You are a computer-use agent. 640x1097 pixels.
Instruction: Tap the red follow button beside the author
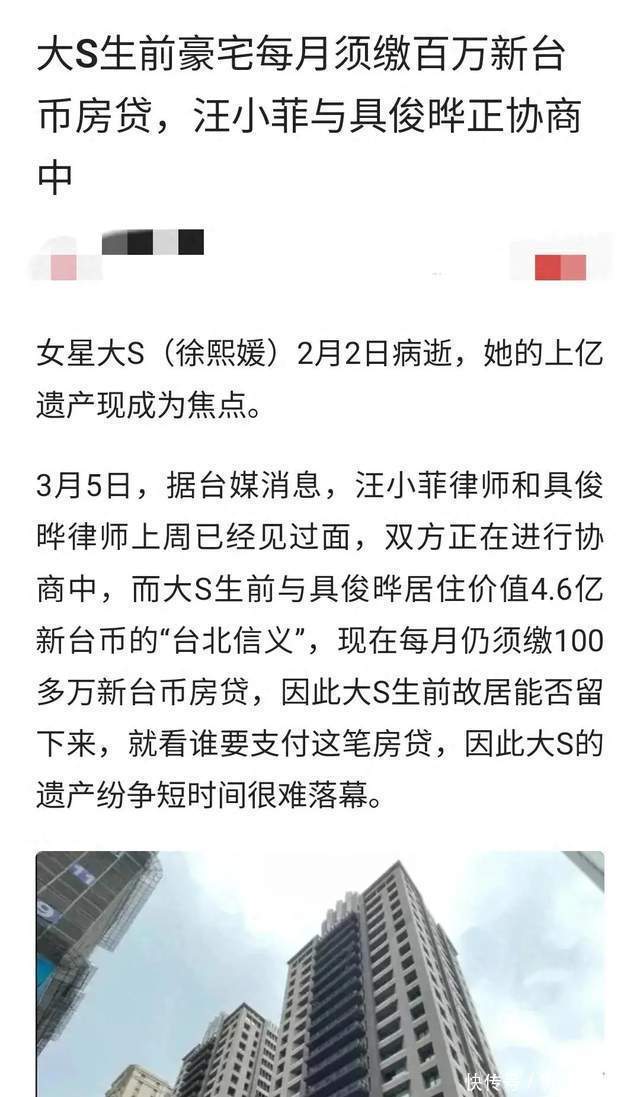coord(560,267)
